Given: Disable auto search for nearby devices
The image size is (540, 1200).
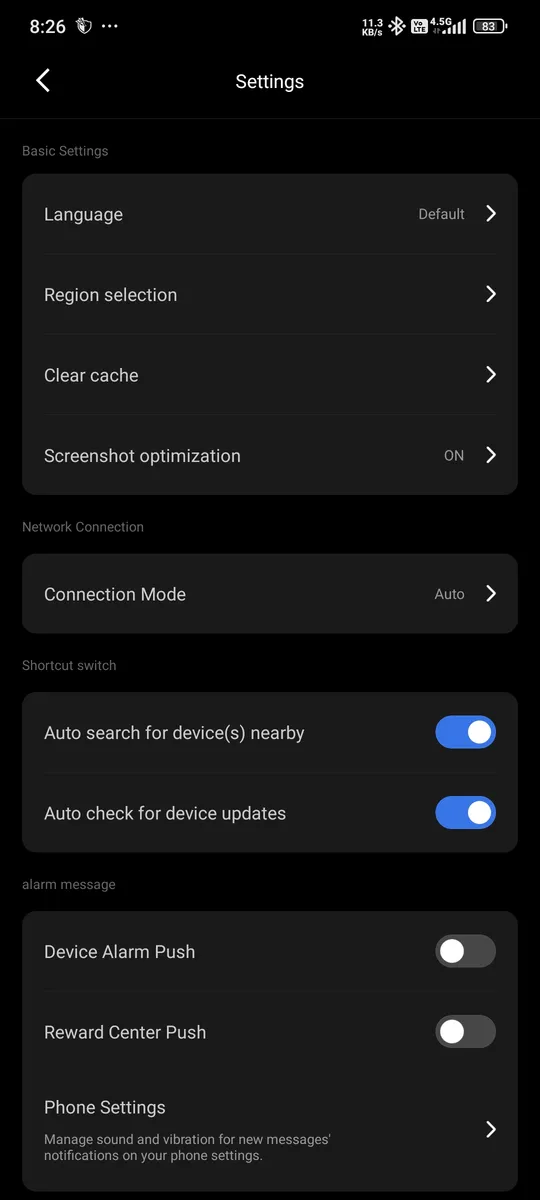Looking at the screenshot, I should point(465,732).
